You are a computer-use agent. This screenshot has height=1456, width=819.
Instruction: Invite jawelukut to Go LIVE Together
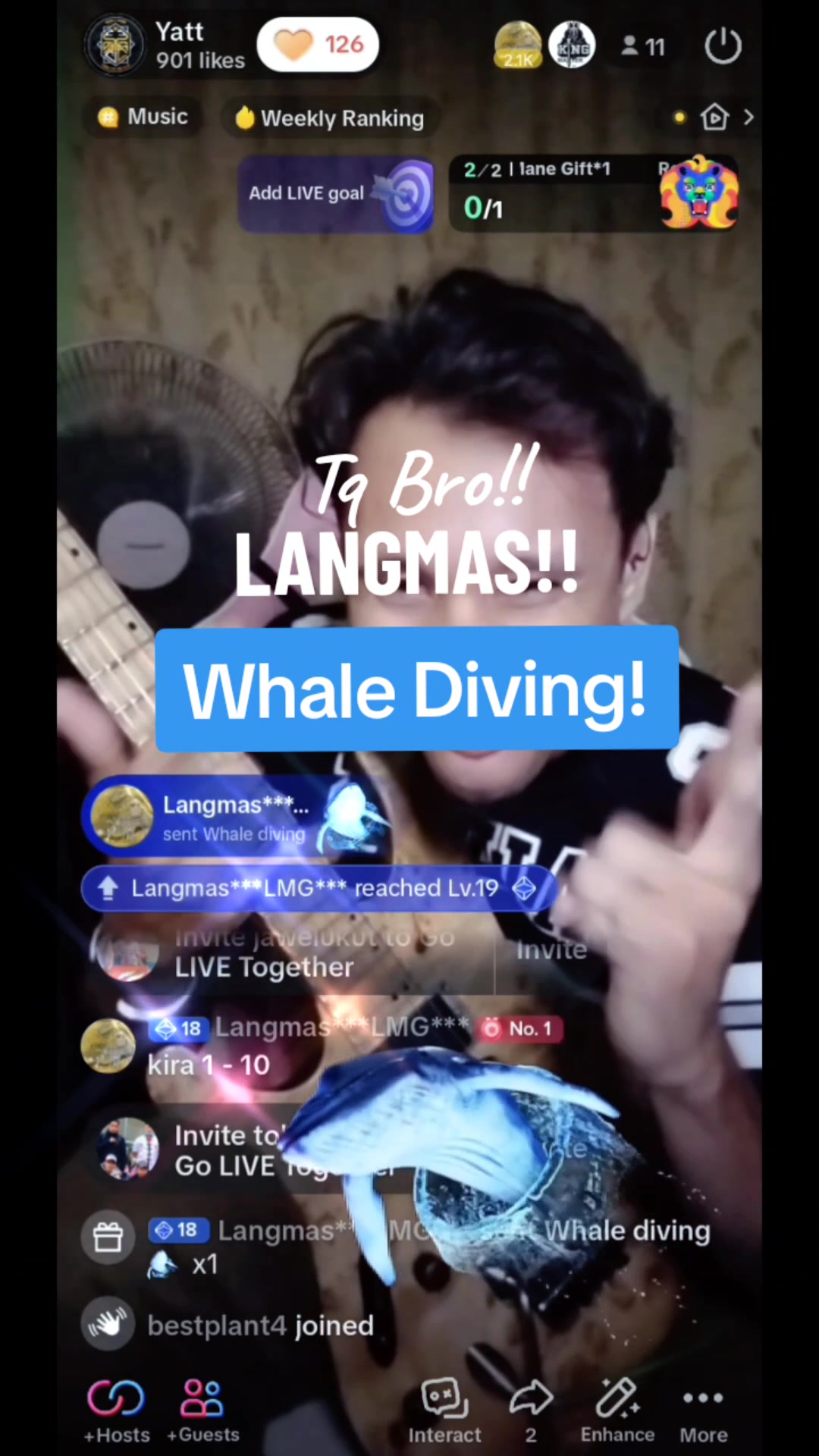[x=551, y=950]
